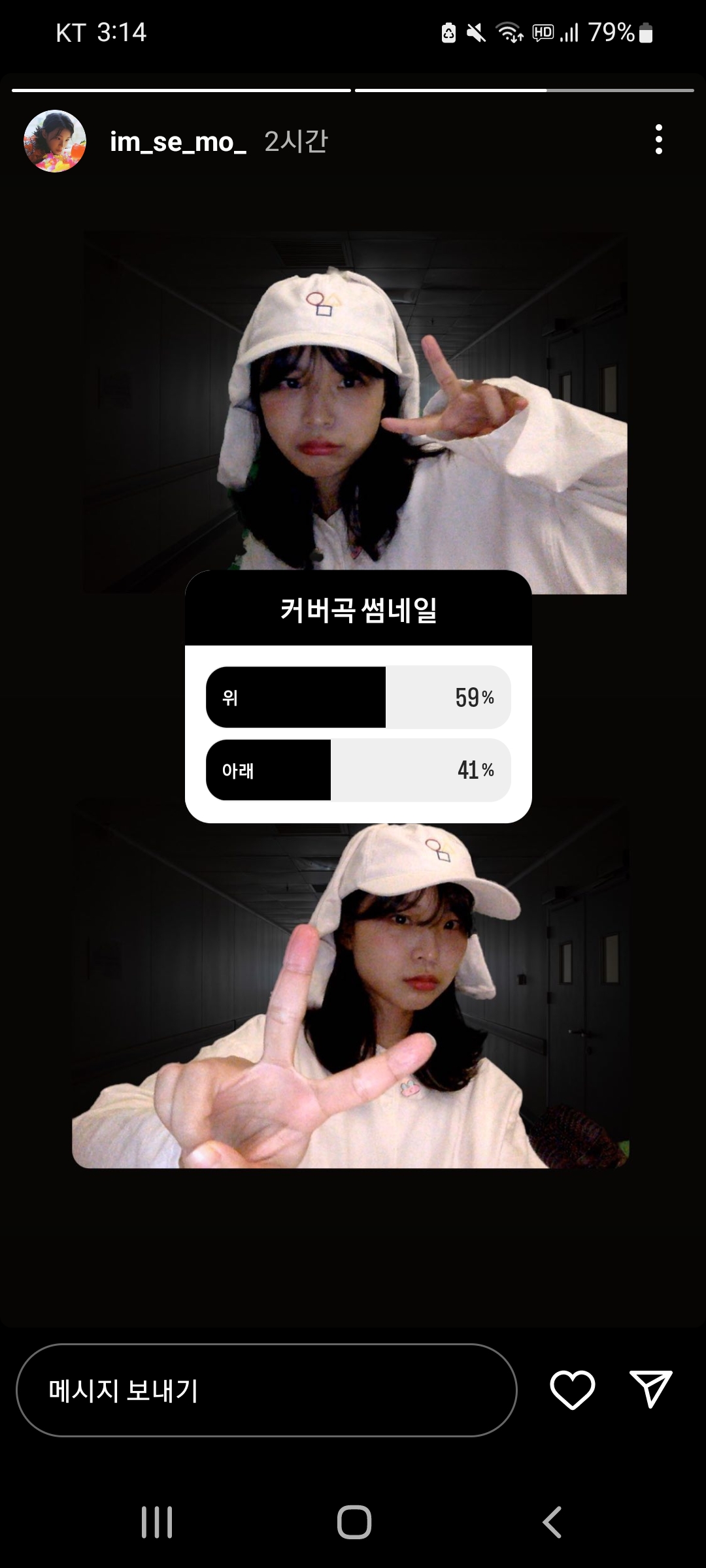The height and width of the screenshot is (1568, 706).
Task: Tap the im_se_mo_ username
Action: pos(178,142)
